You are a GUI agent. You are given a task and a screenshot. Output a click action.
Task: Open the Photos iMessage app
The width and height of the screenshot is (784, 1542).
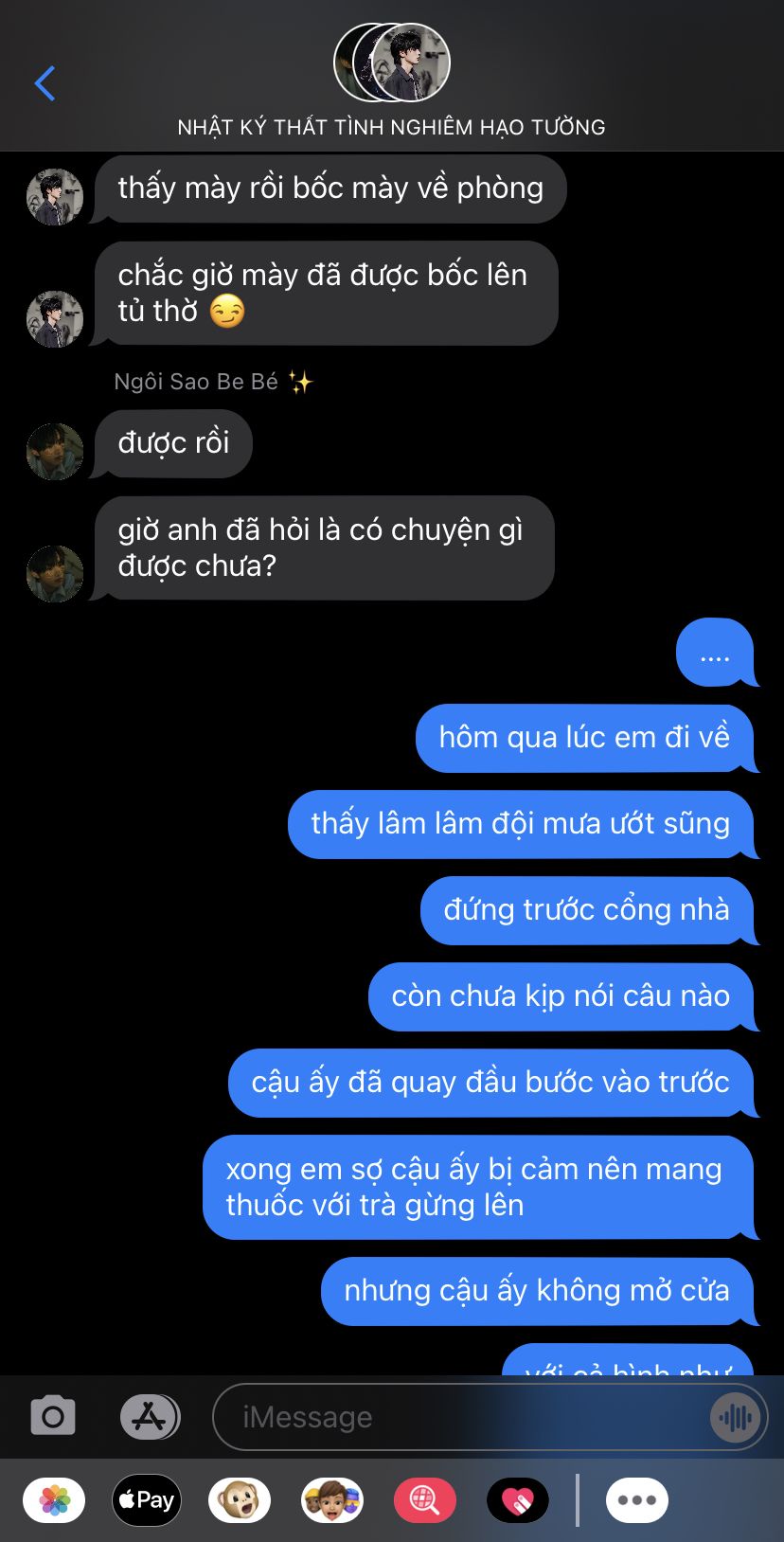click(x=54, y=1500)
